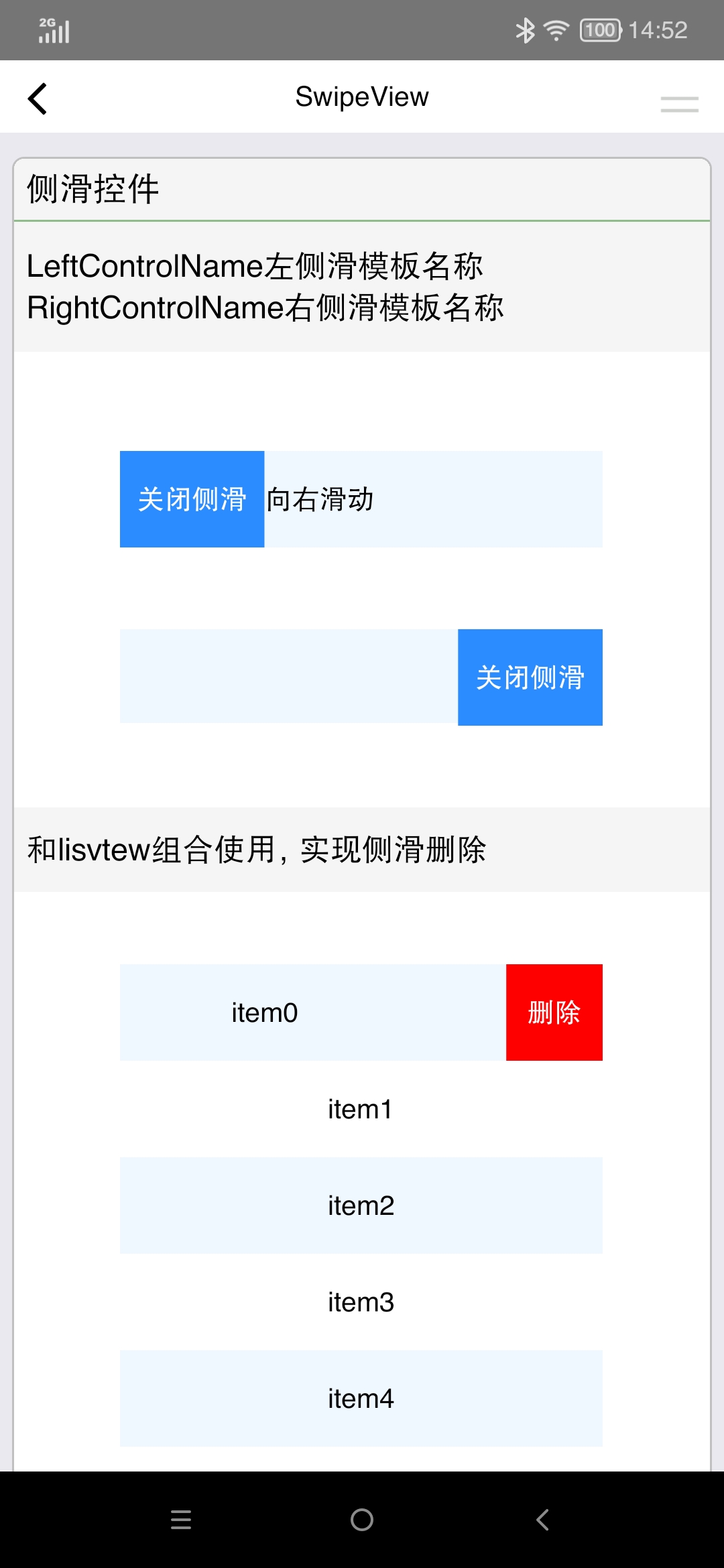Open system recent apps
The width and height of the screenshot is (724, 1568).
(181, 1520)
